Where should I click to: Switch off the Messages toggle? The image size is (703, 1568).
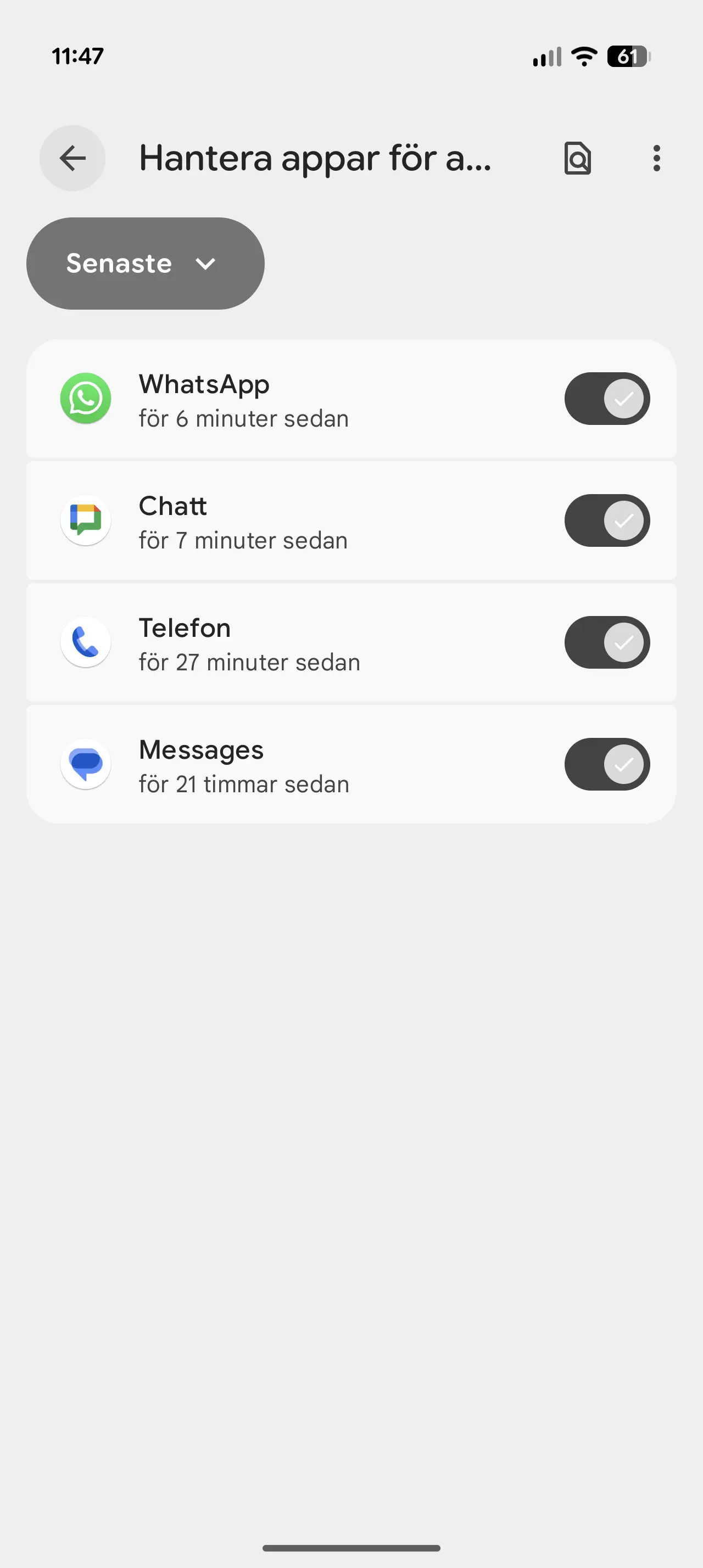pos(607,764)
